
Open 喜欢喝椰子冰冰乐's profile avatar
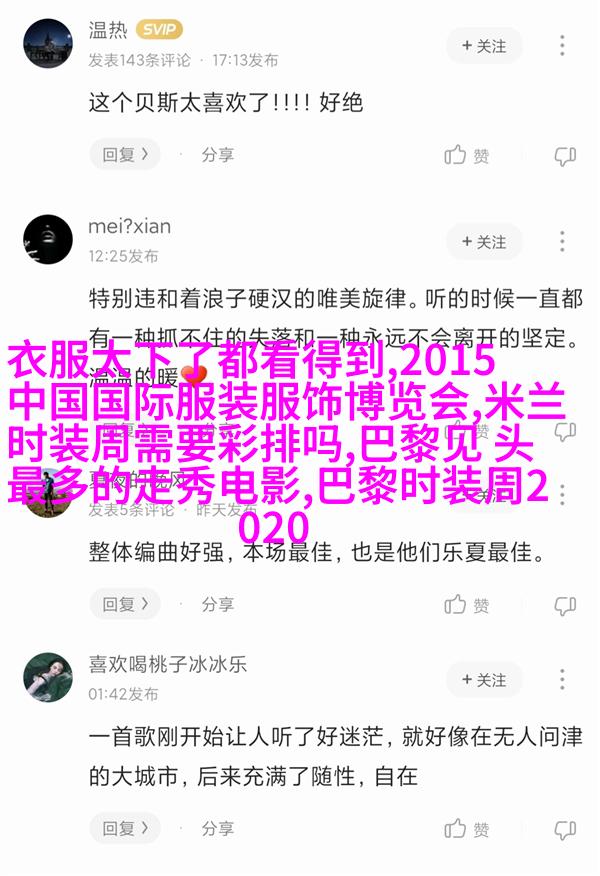pos(47,678)
